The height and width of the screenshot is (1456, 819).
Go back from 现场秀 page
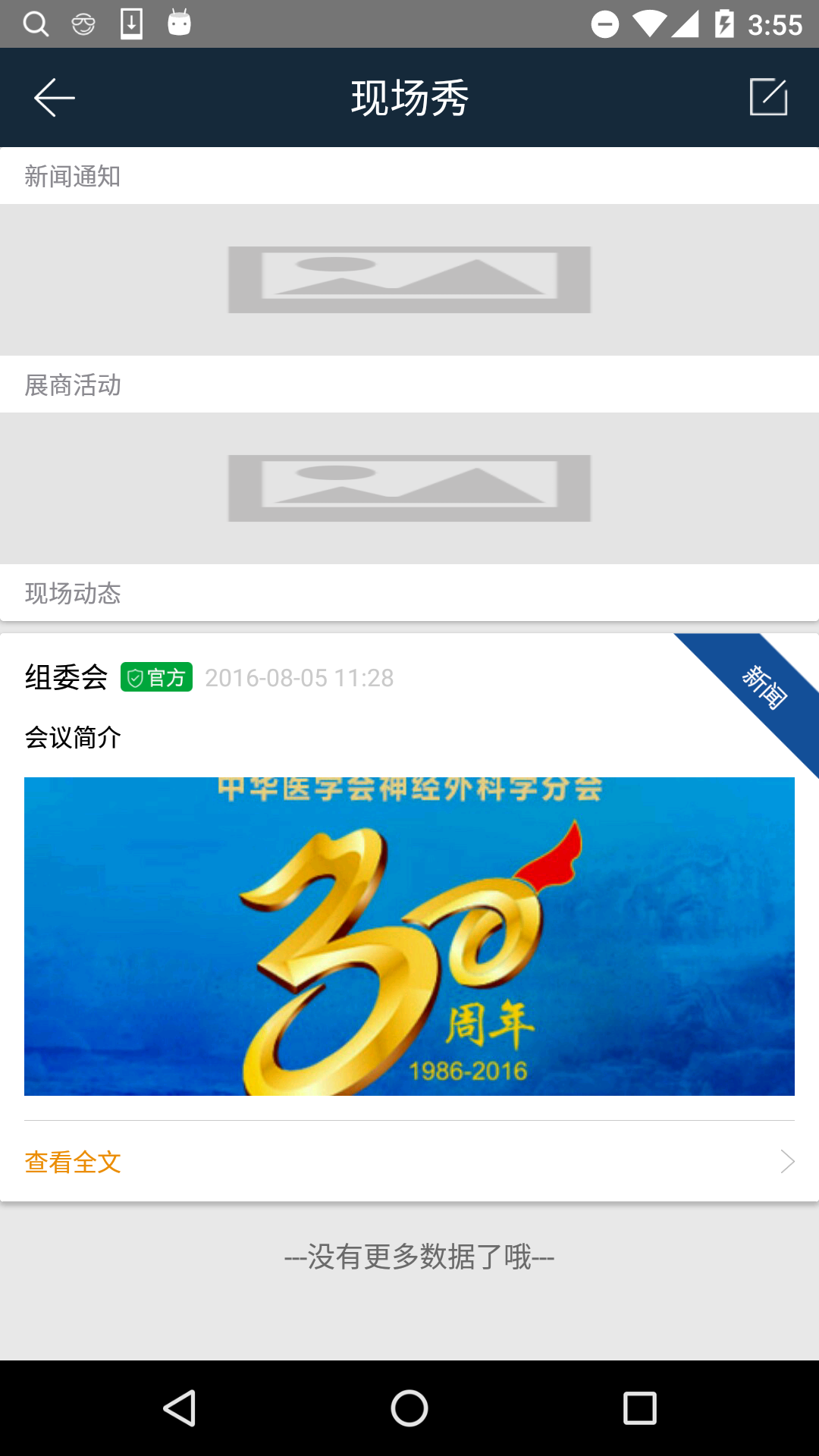54,98
